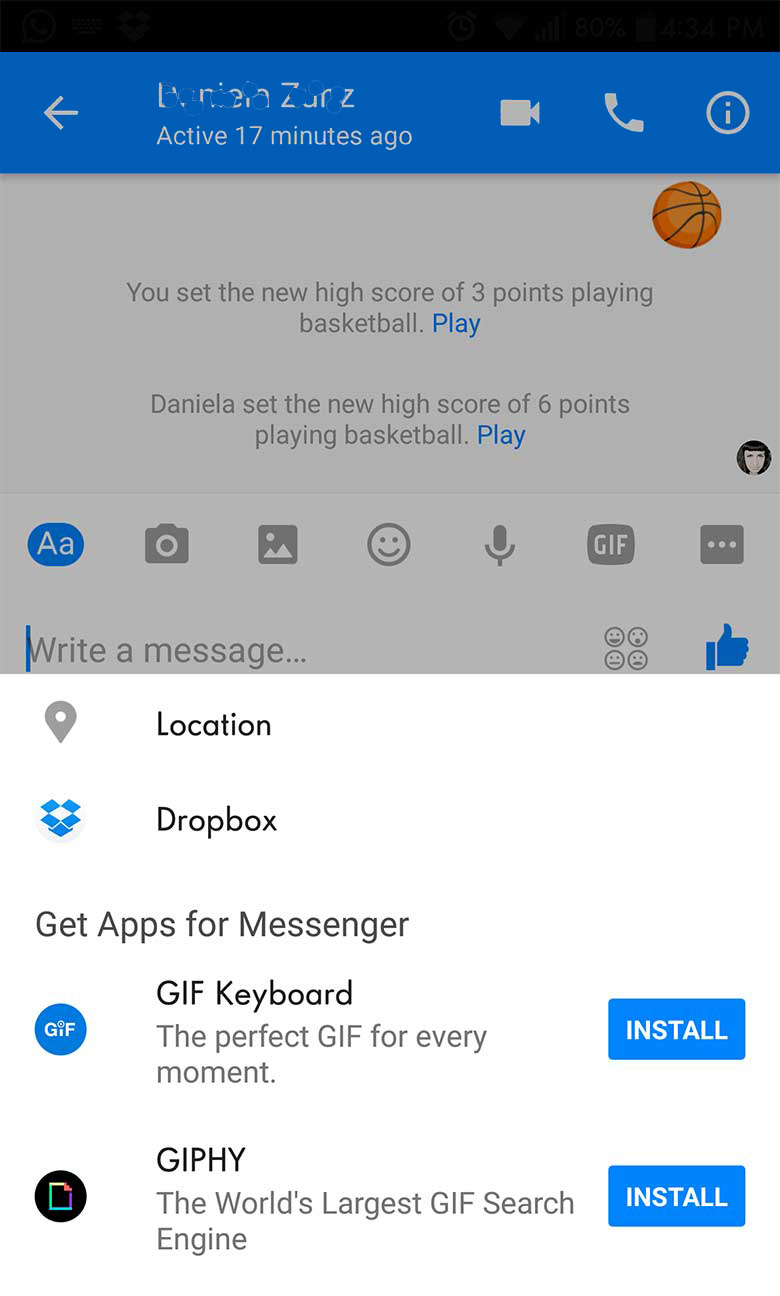Open the camera to take a photo

point(167,546)
